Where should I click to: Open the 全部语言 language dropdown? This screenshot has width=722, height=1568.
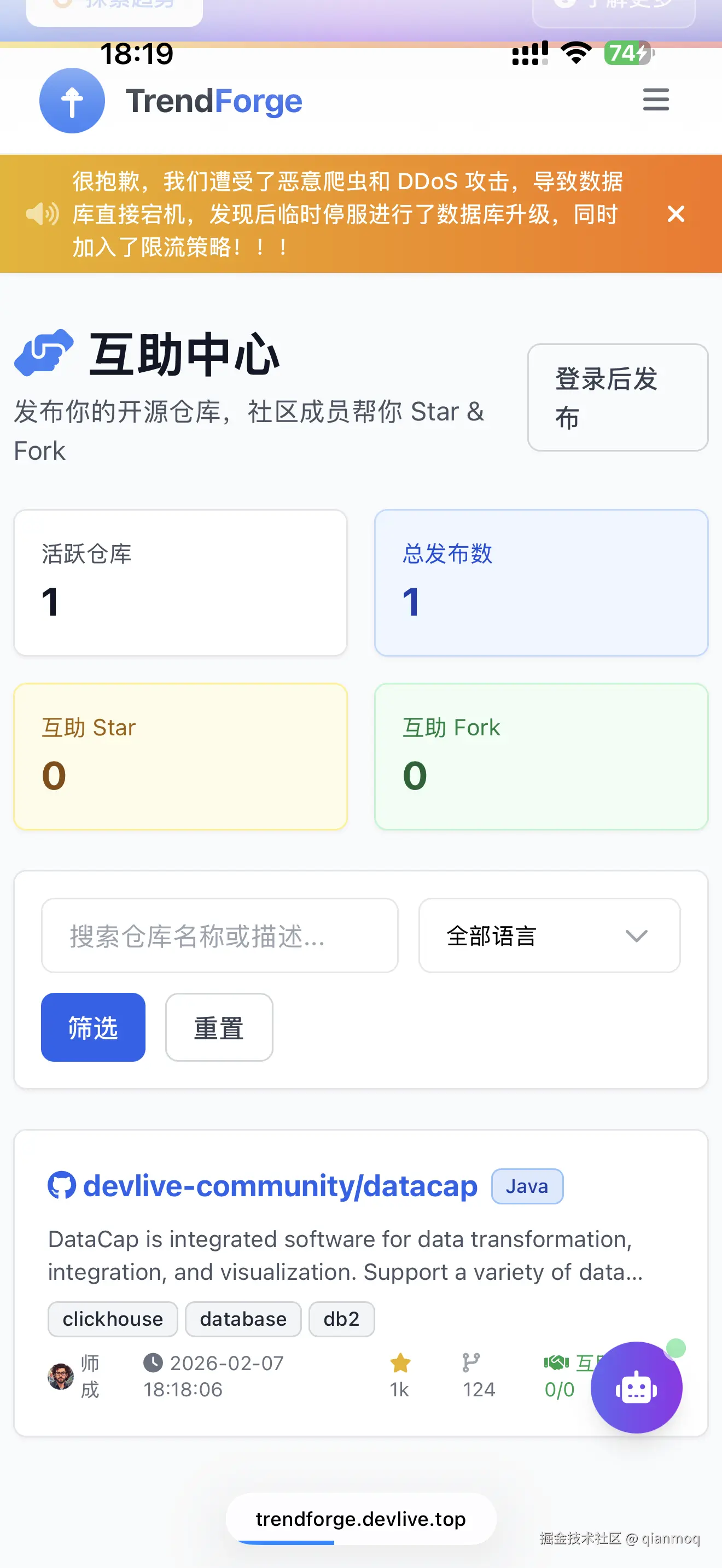pos(549,935)
